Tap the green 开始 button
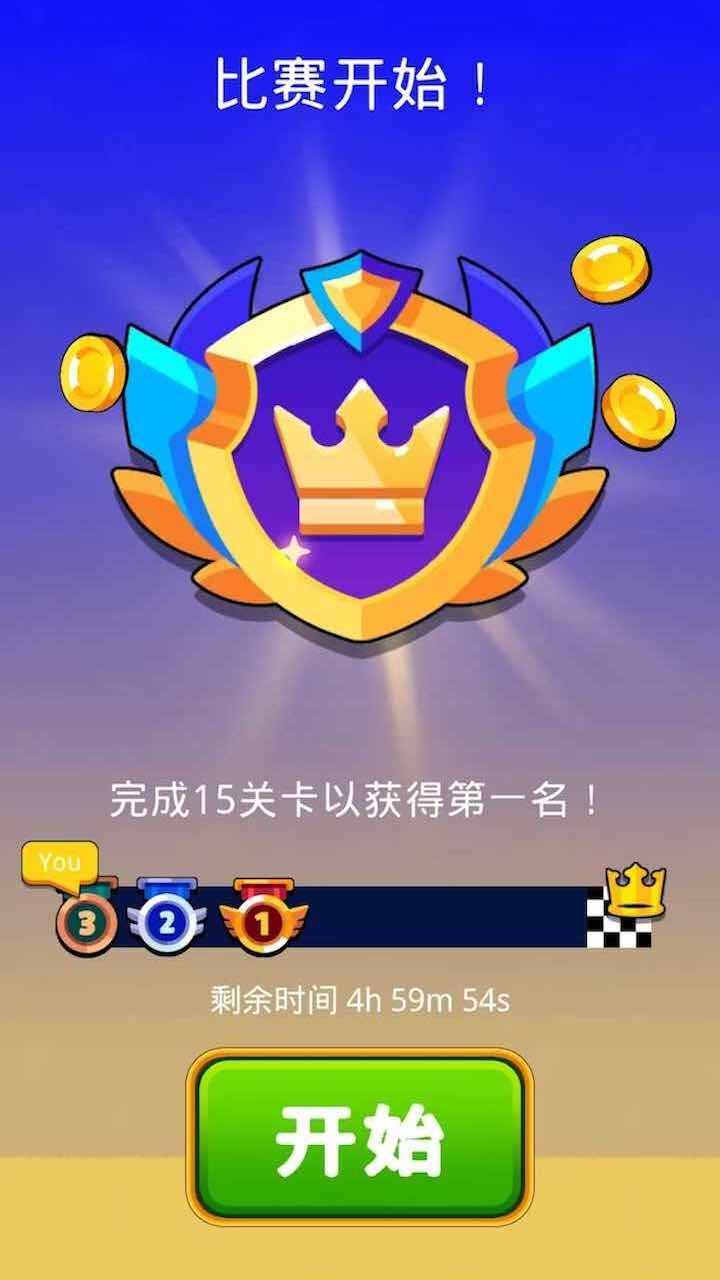The height and width of the screenshot is (1280, 720). pos(360,1138)
